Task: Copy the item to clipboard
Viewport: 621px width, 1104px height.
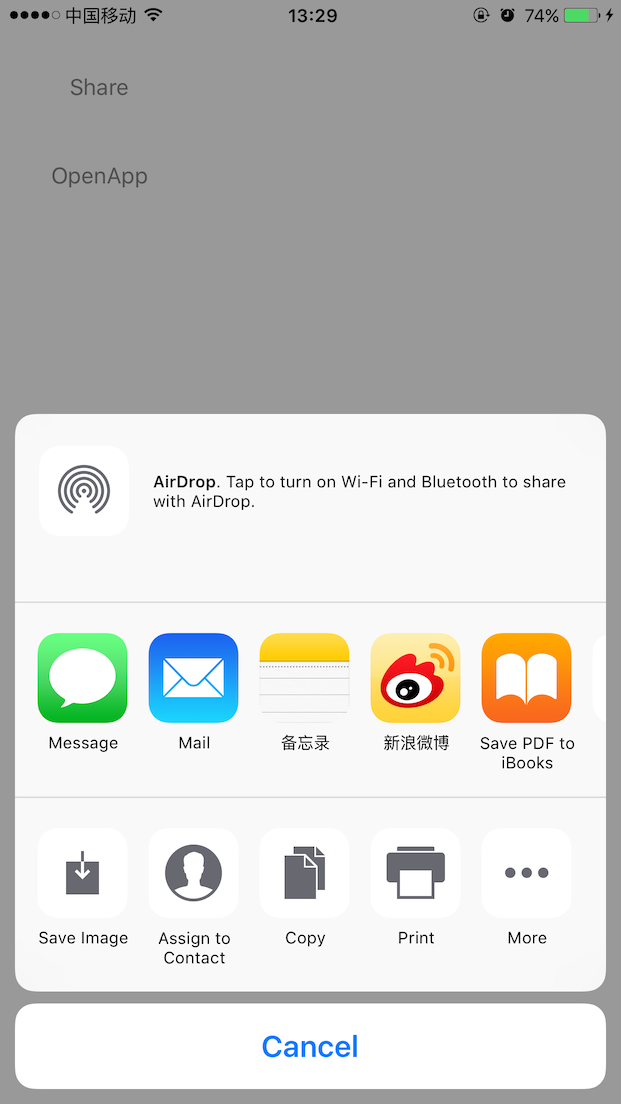Action: click(305, 873)
